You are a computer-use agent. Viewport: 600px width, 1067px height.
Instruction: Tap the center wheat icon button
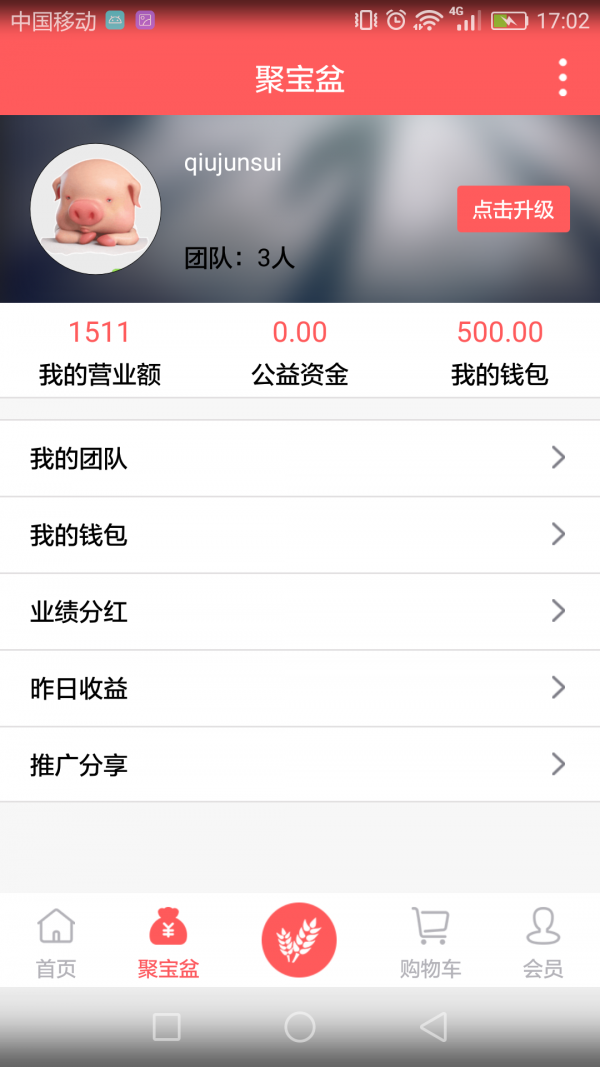(299, 940)
